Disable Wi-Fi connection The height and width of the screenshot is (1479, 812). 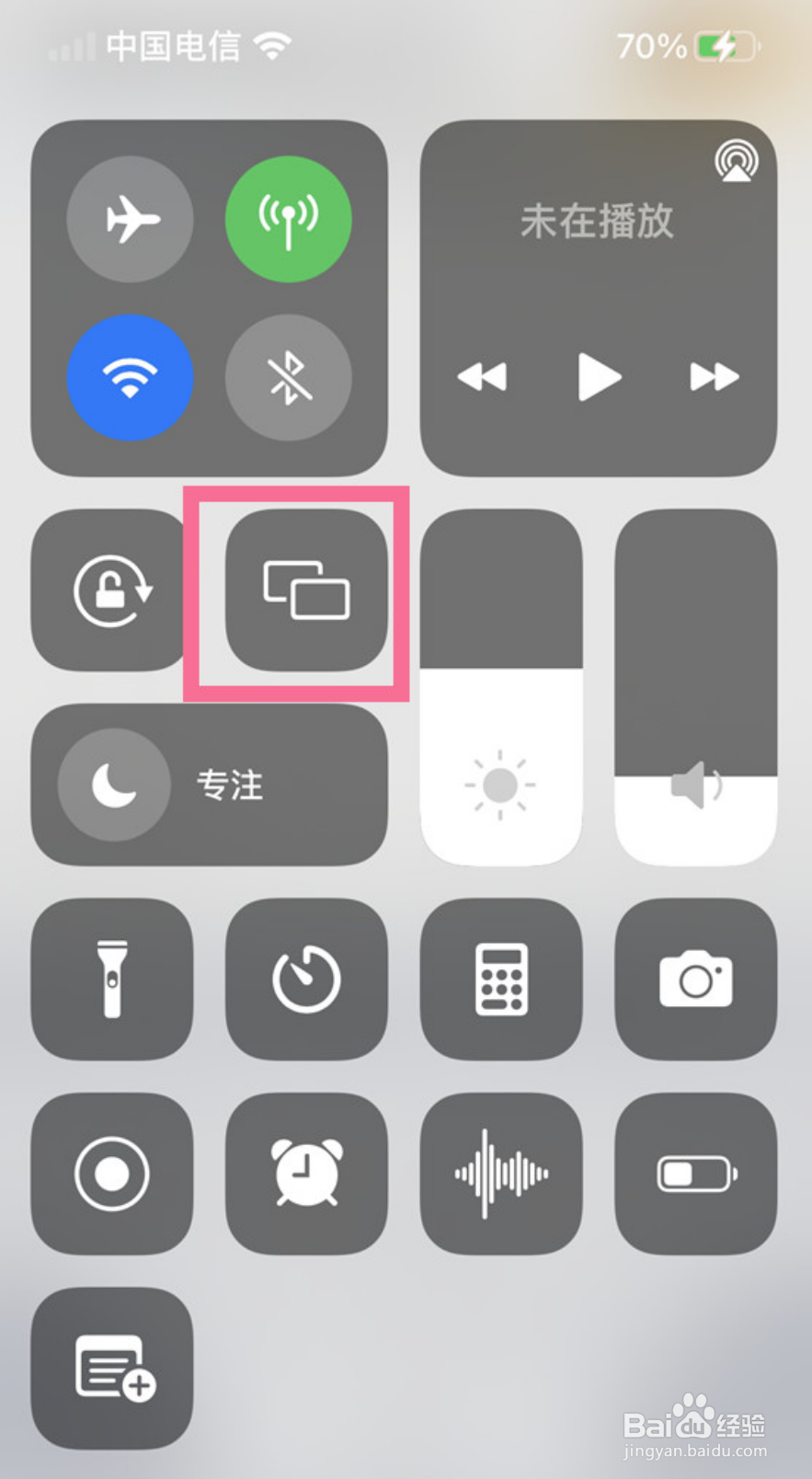click(x=130, y=377)
